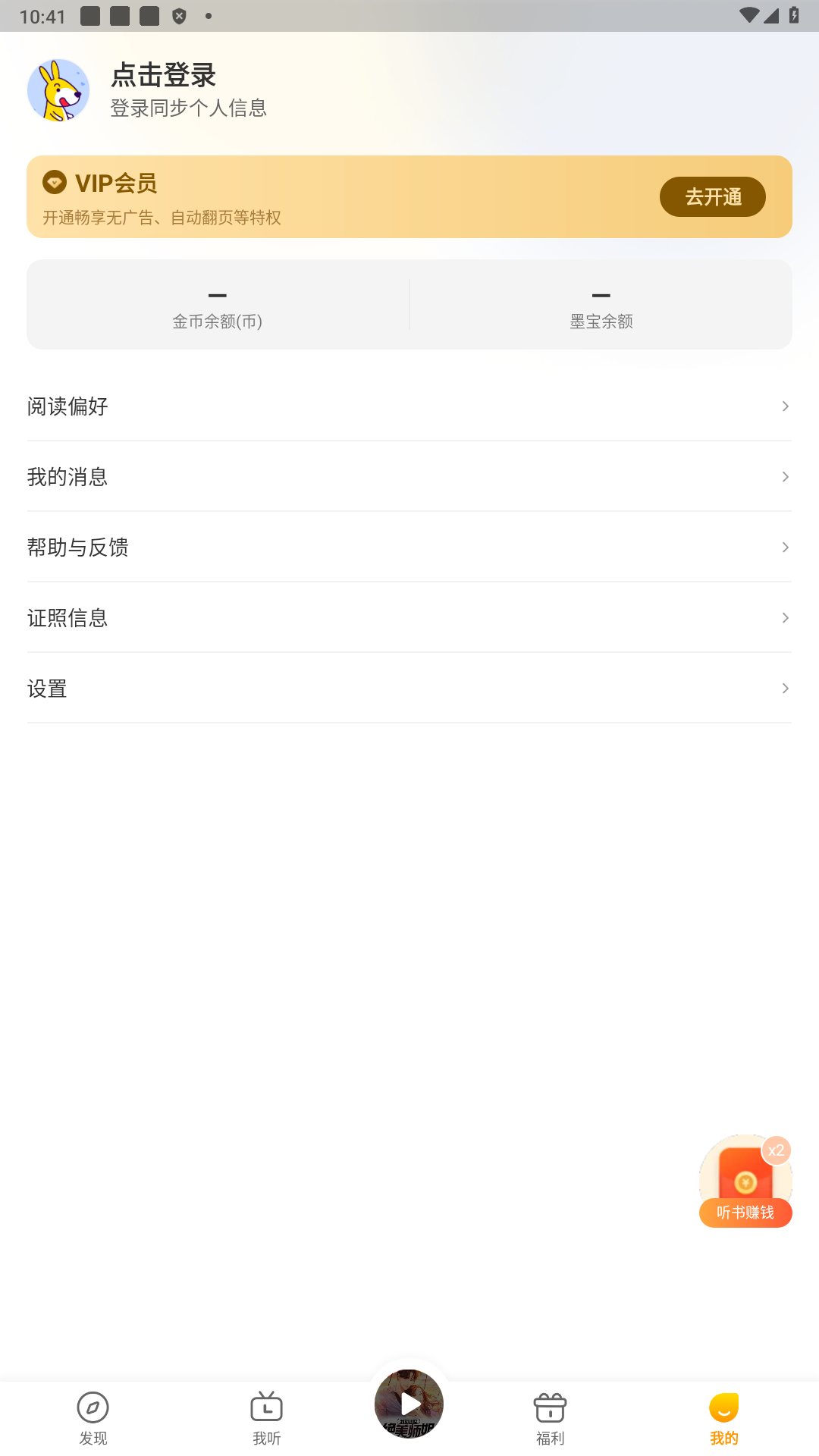Open 墨宝余额 balance
The height and width of the screenshot is (1456, 819).
601,306
